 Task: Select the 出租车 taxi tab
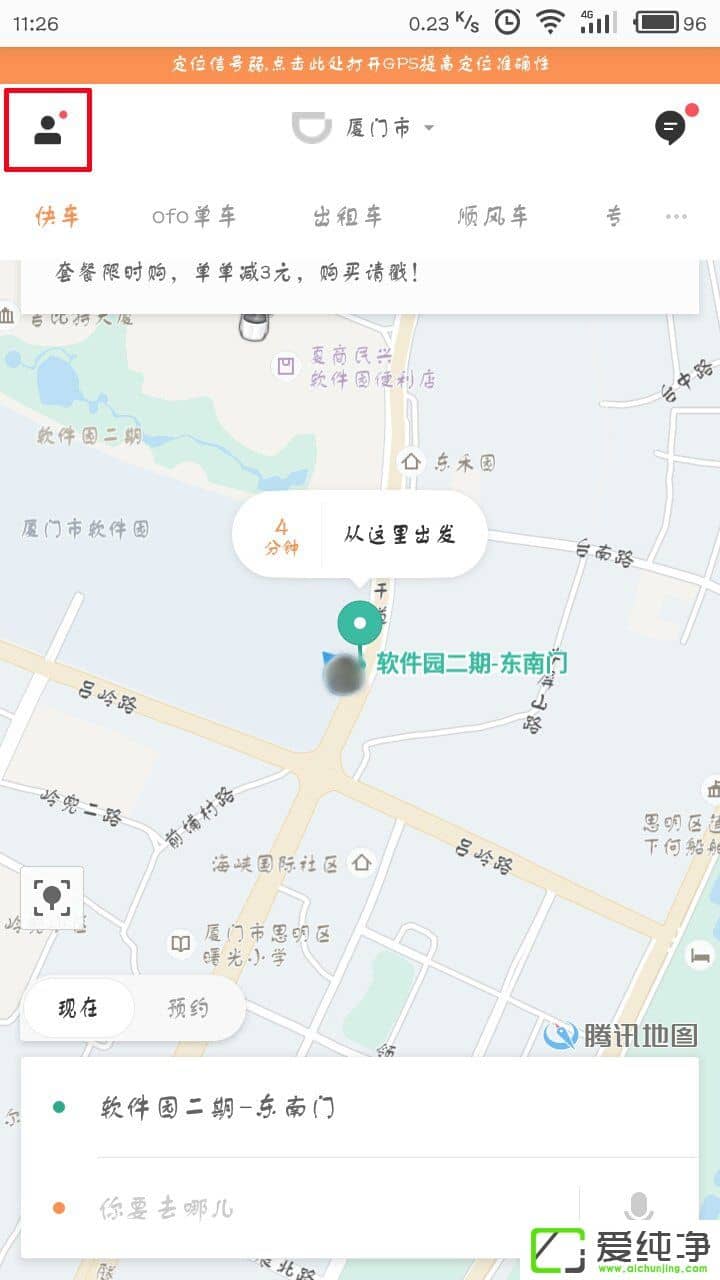[347, 215]
